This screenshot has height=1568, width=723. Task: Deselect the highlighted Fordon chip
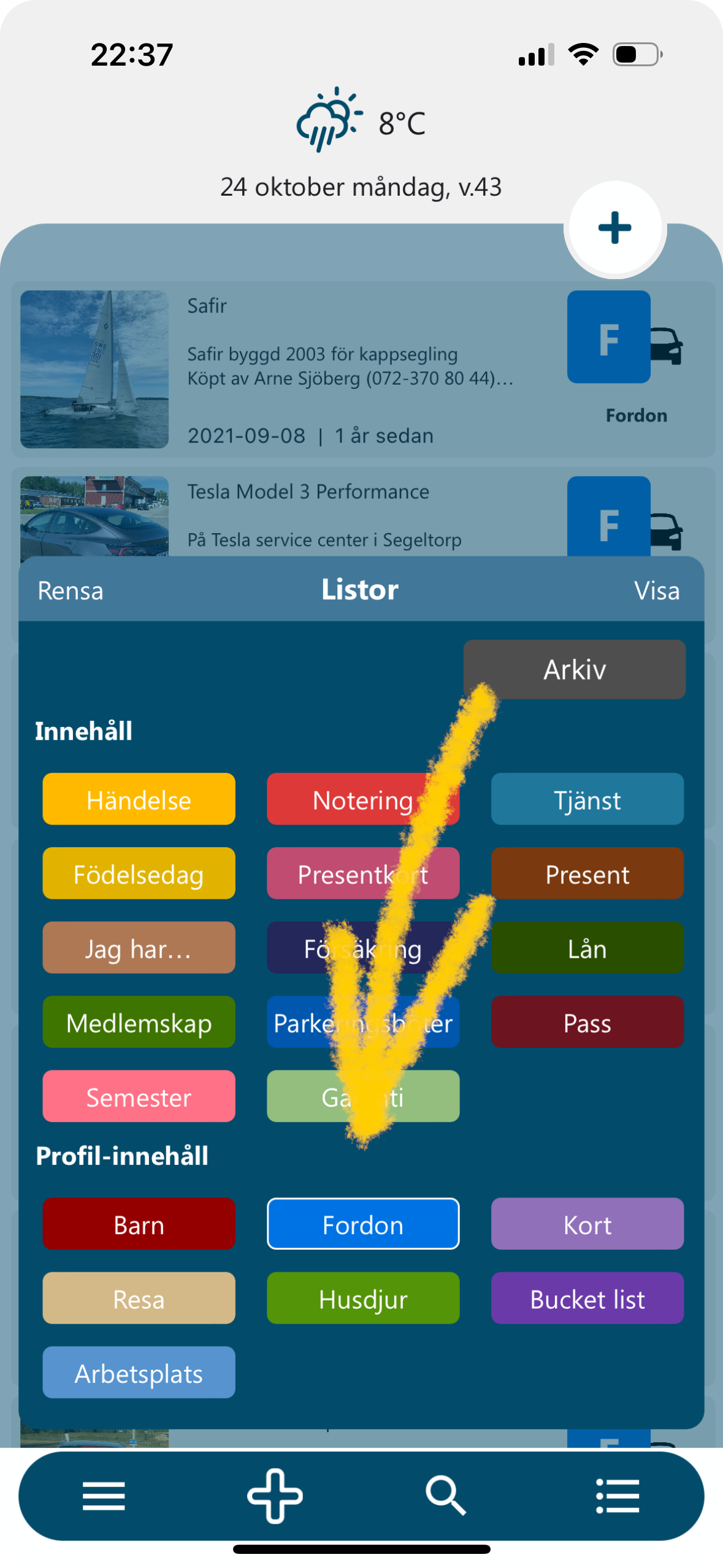tap(363, 1224)
